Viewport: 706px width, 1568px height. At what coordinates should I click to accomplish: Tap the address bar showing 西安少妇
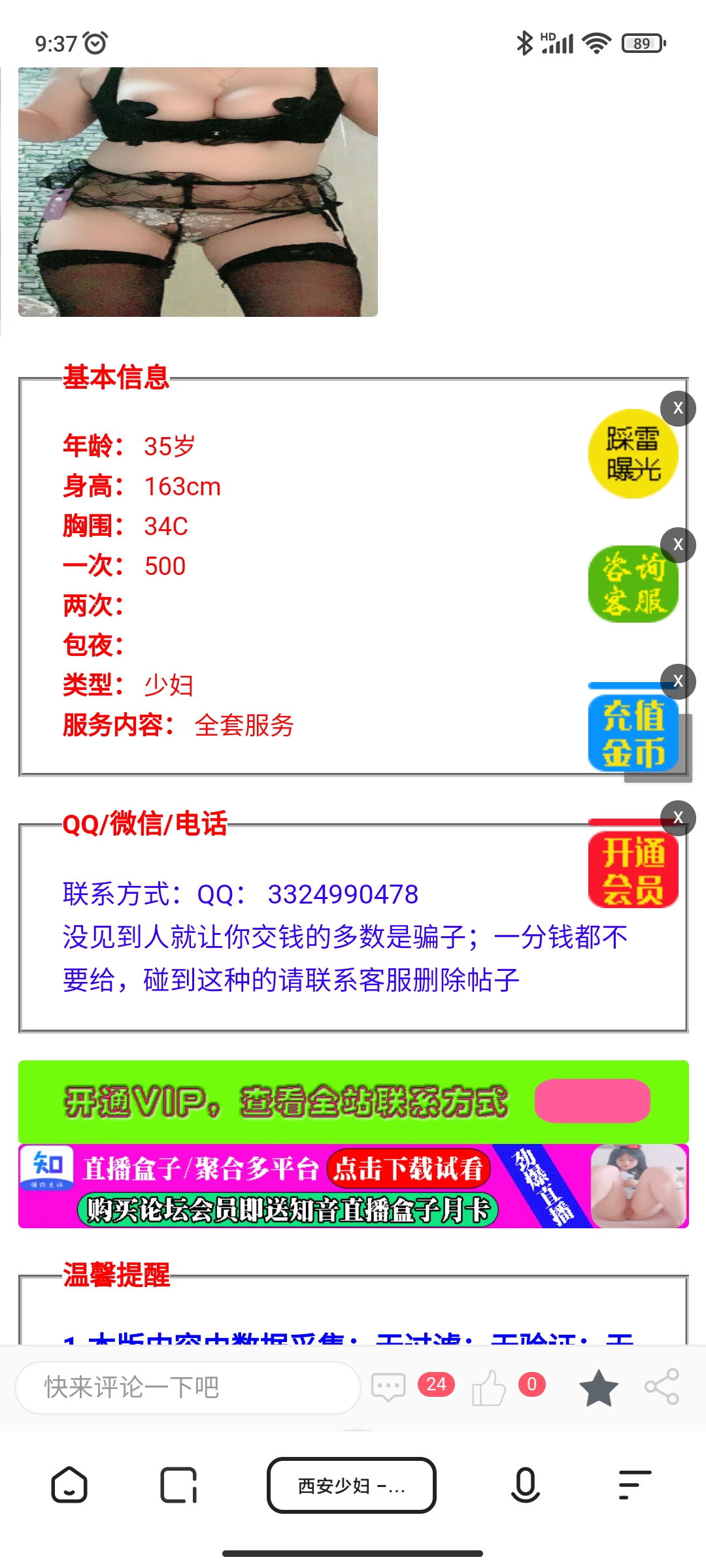tap(351, 1485)
